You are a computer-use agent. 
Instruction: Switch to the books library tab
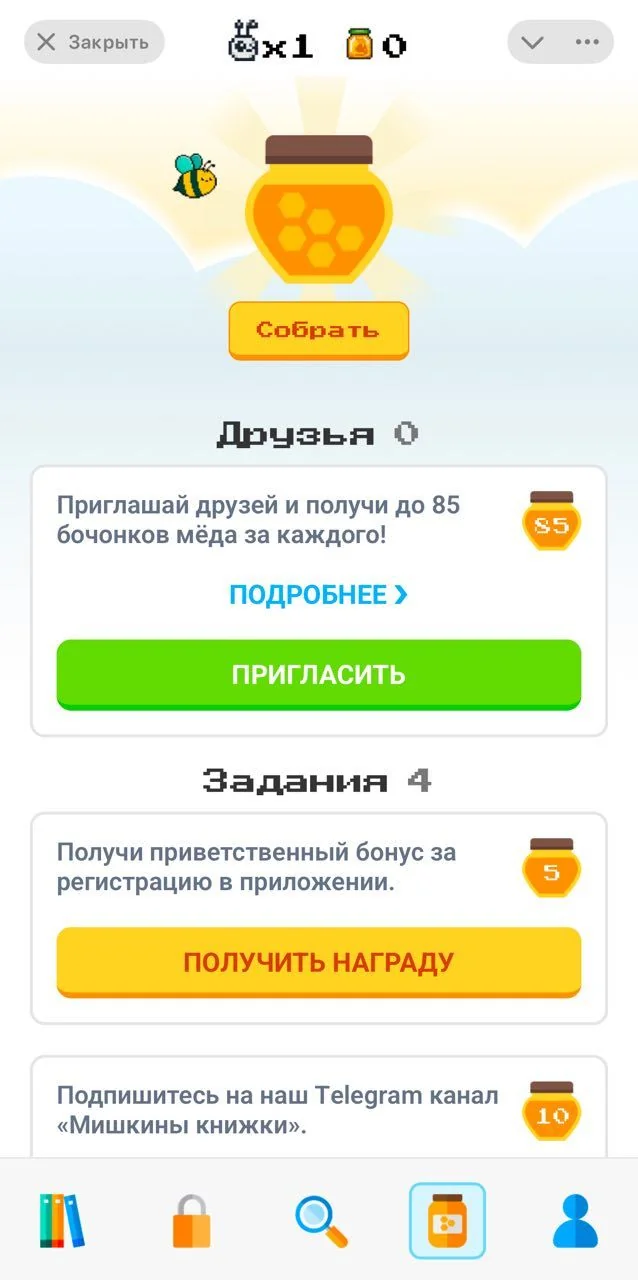click(x=62, y=1220)
